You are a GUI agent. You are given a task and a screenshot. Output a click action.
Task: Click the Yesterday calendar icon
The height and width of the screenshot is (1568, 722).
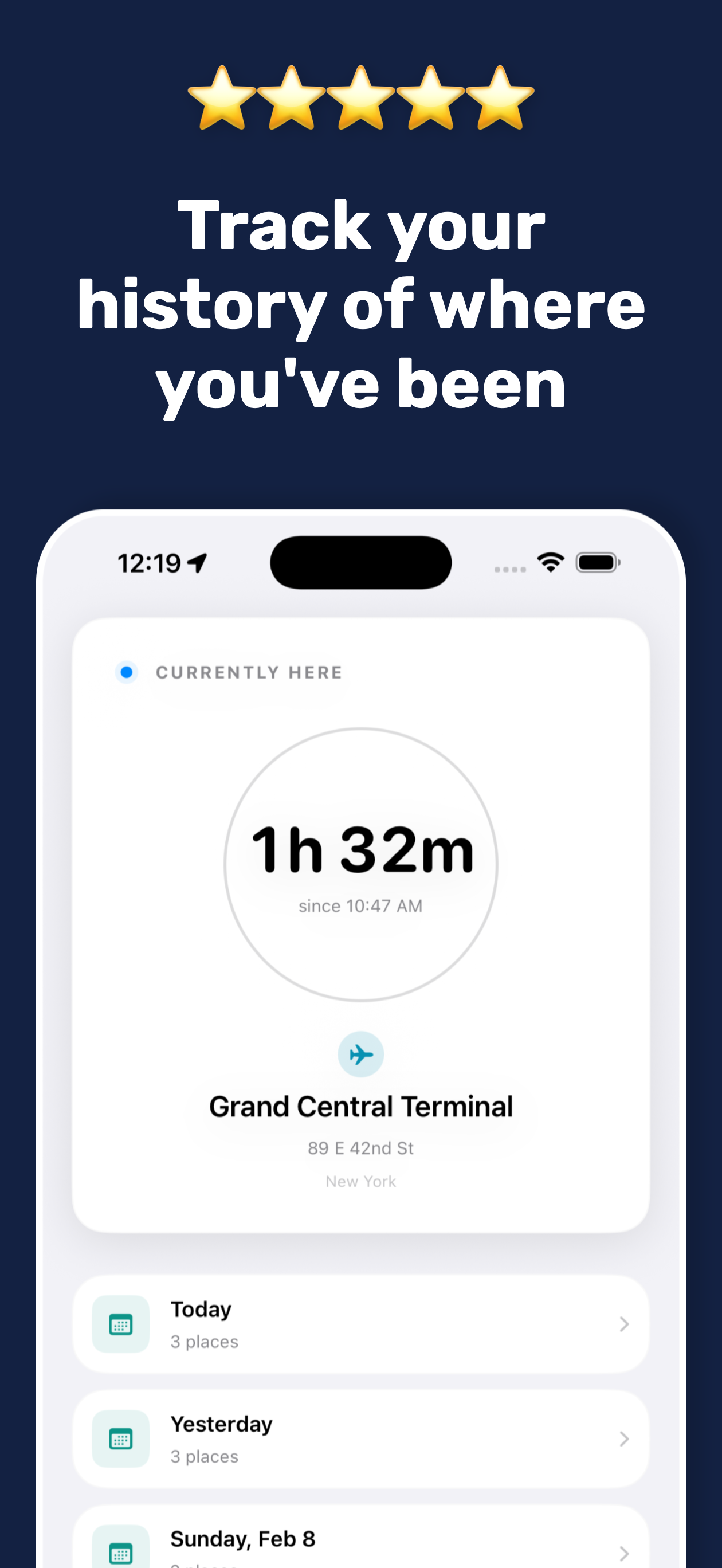coord(120,1439)
